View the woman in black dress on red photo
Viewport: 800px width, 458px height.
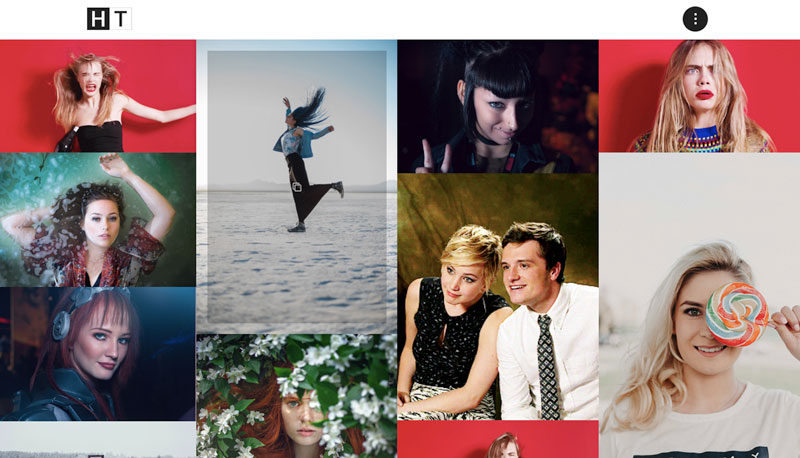tap(97, 96)
